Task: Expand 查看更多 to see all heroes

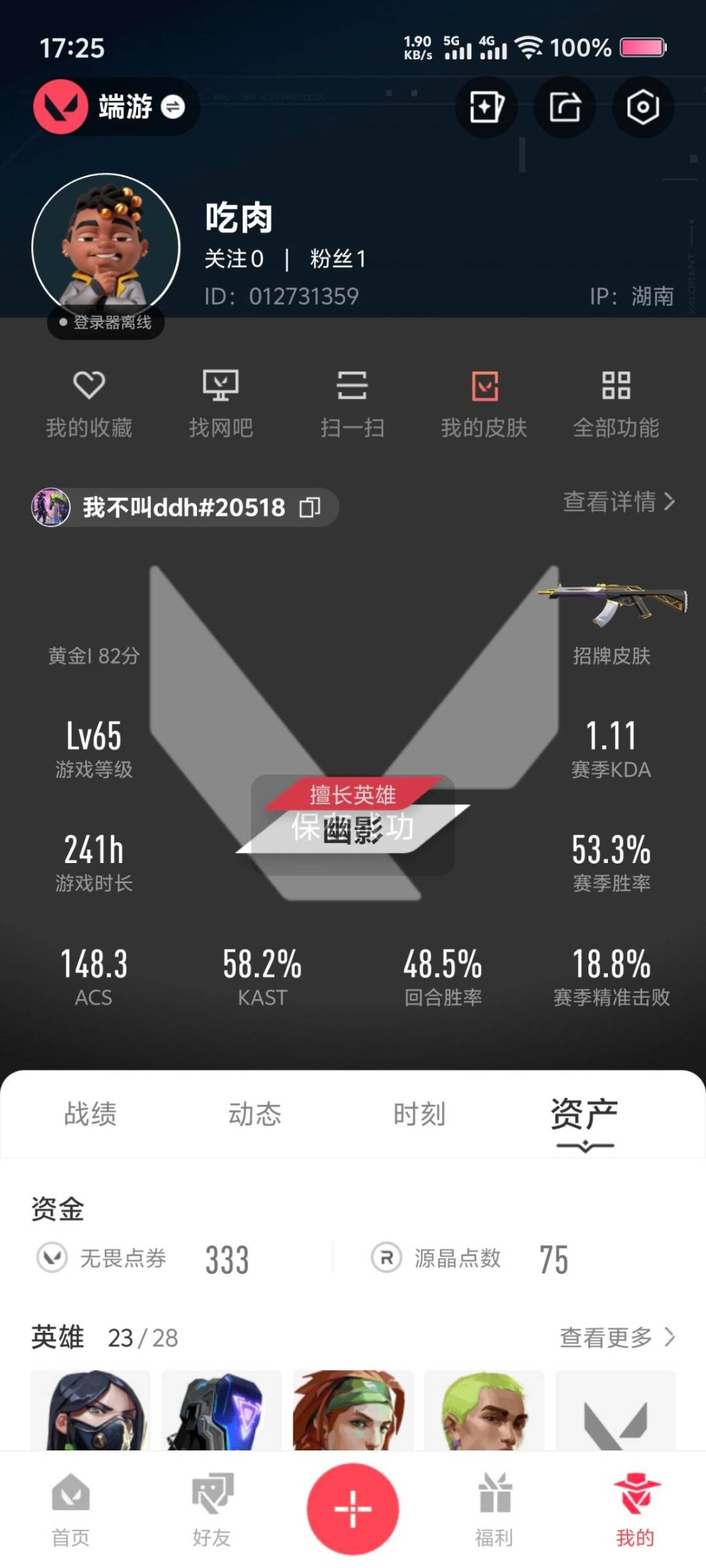Action: click(x=618, y=1337)
